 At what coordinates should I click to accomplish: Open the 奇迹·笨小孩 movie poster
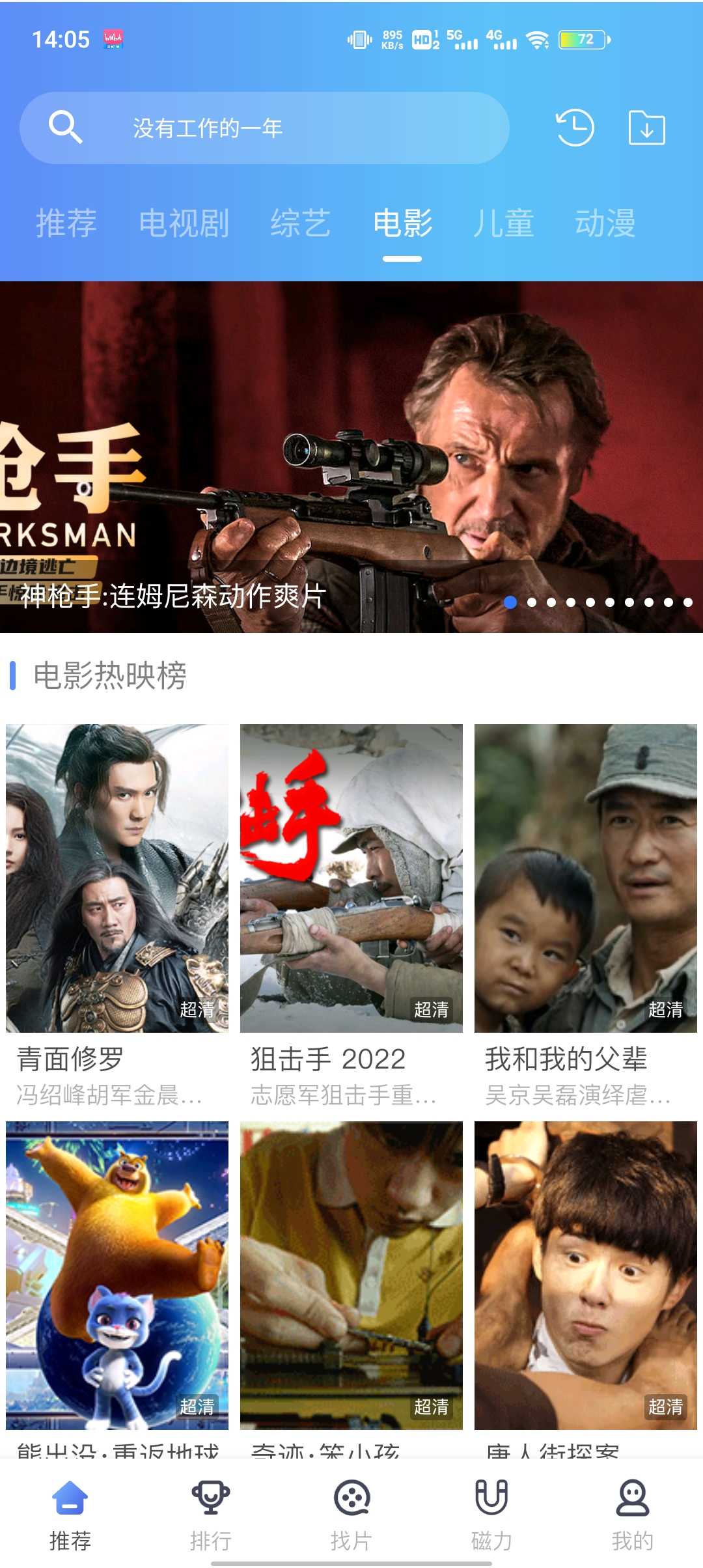point(351,1275)
